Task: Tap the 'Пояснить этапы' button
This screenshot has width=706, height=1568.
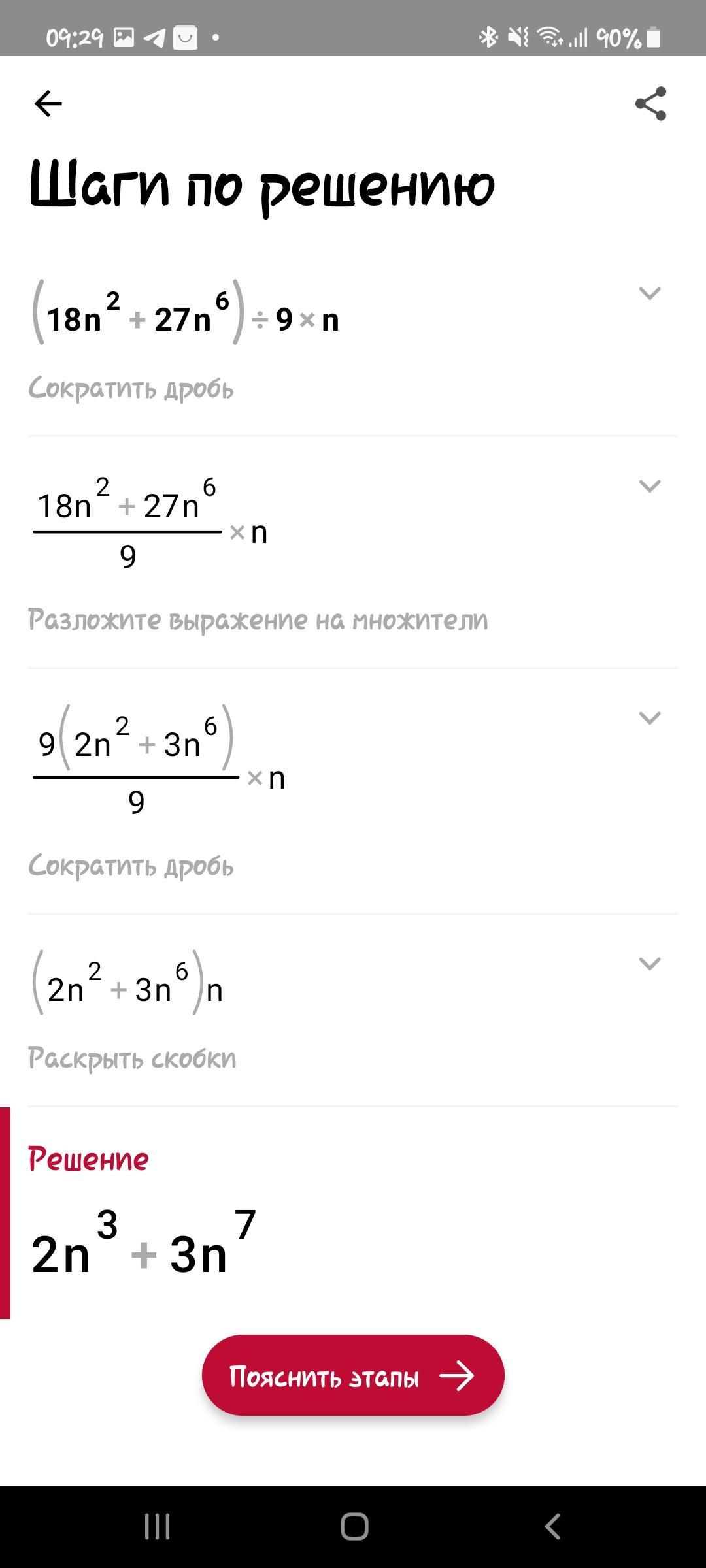Action: (x=353, y=1375)
